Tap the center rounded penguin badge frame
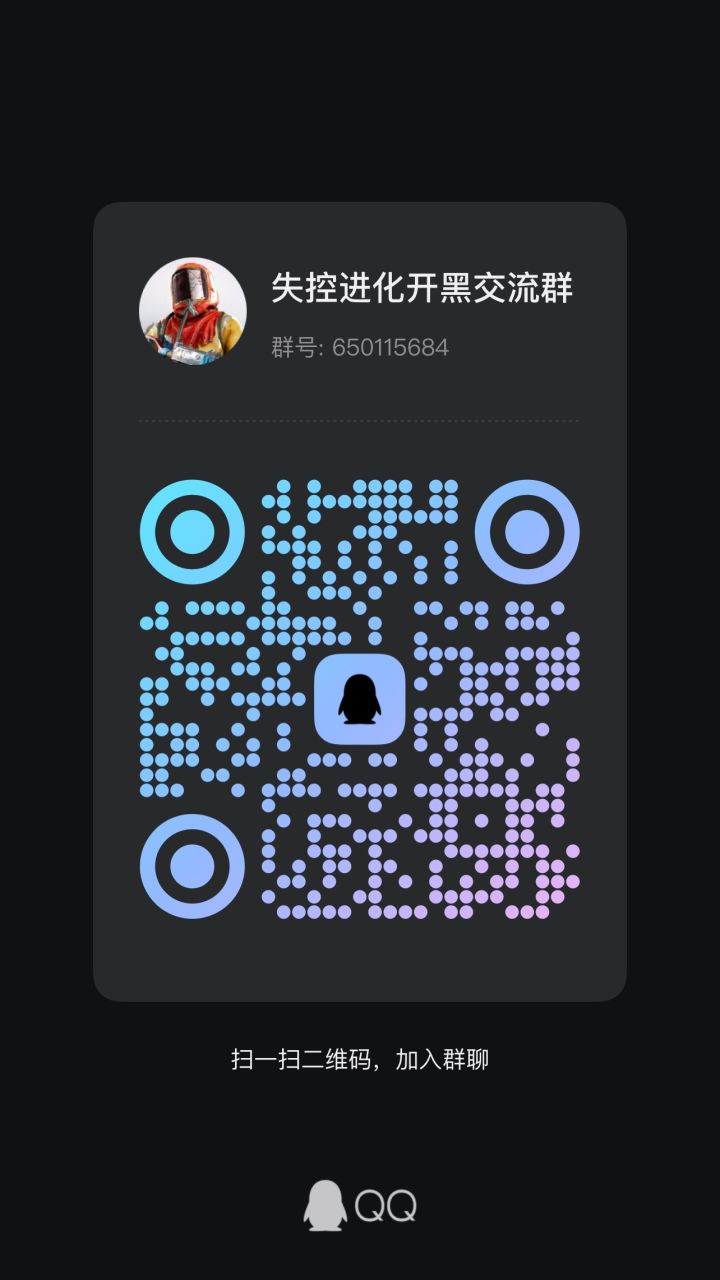 (360, 700)
